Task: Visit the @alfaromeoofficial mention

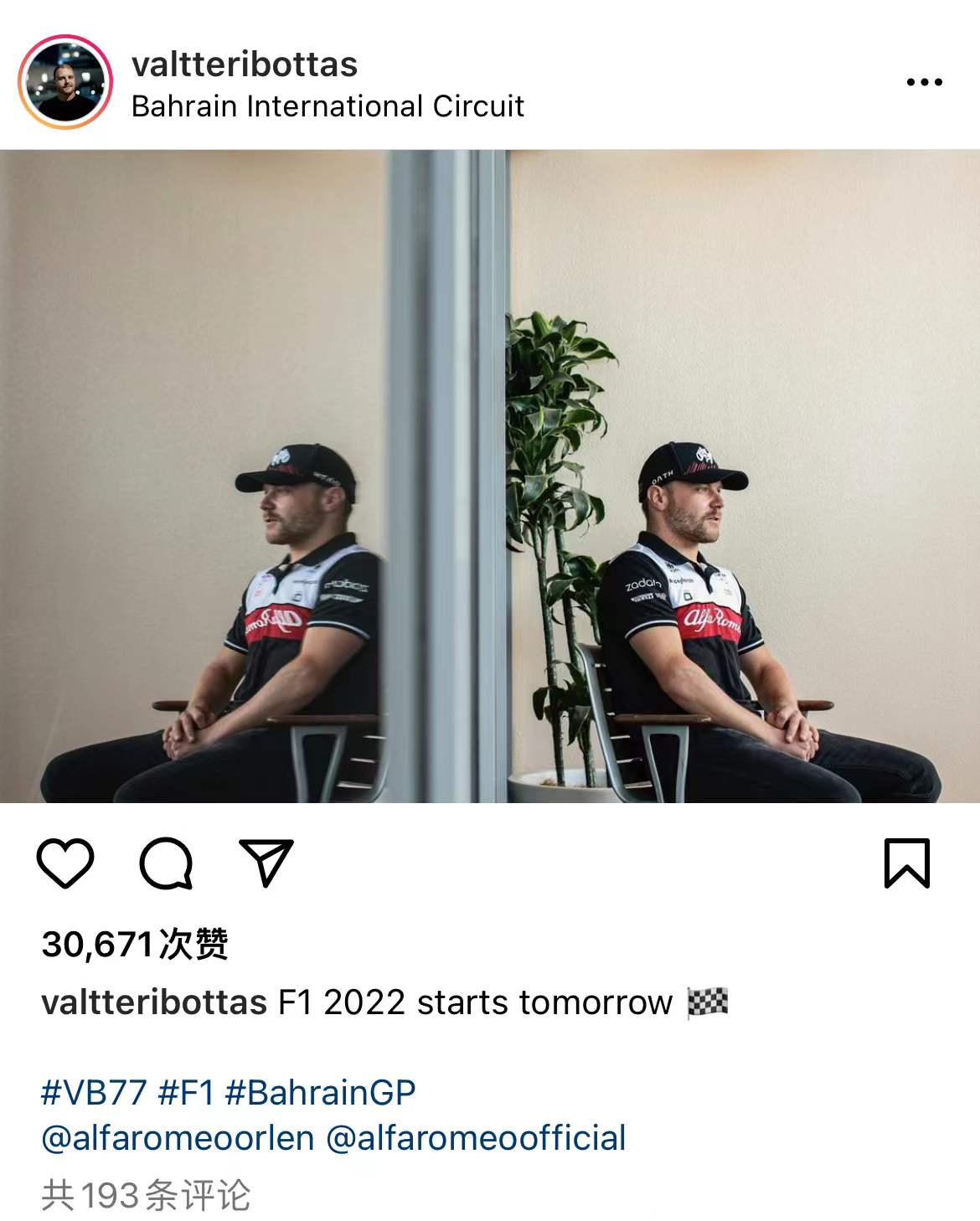Action: coord(476,1138)
